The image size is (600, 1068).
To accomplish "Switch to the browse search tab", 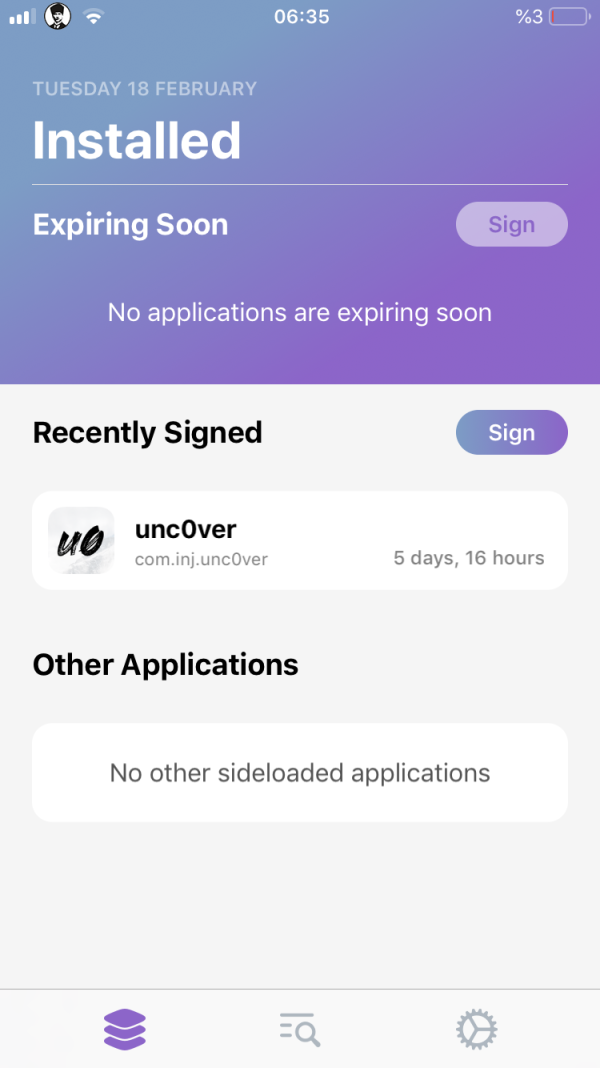I will click(x=300, y=1029).
